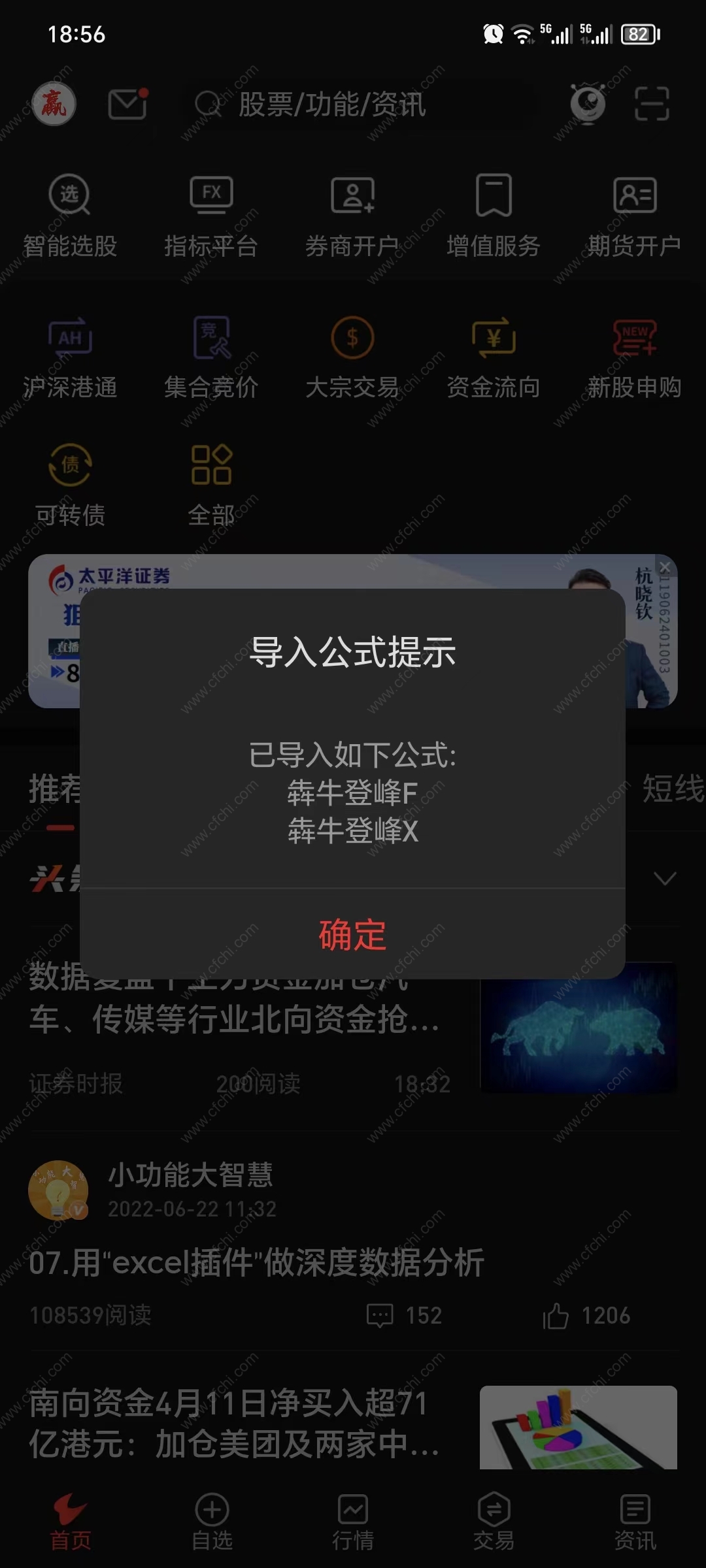Open the customer service robot icon
706x1568 pixels.
pos(588,104)
